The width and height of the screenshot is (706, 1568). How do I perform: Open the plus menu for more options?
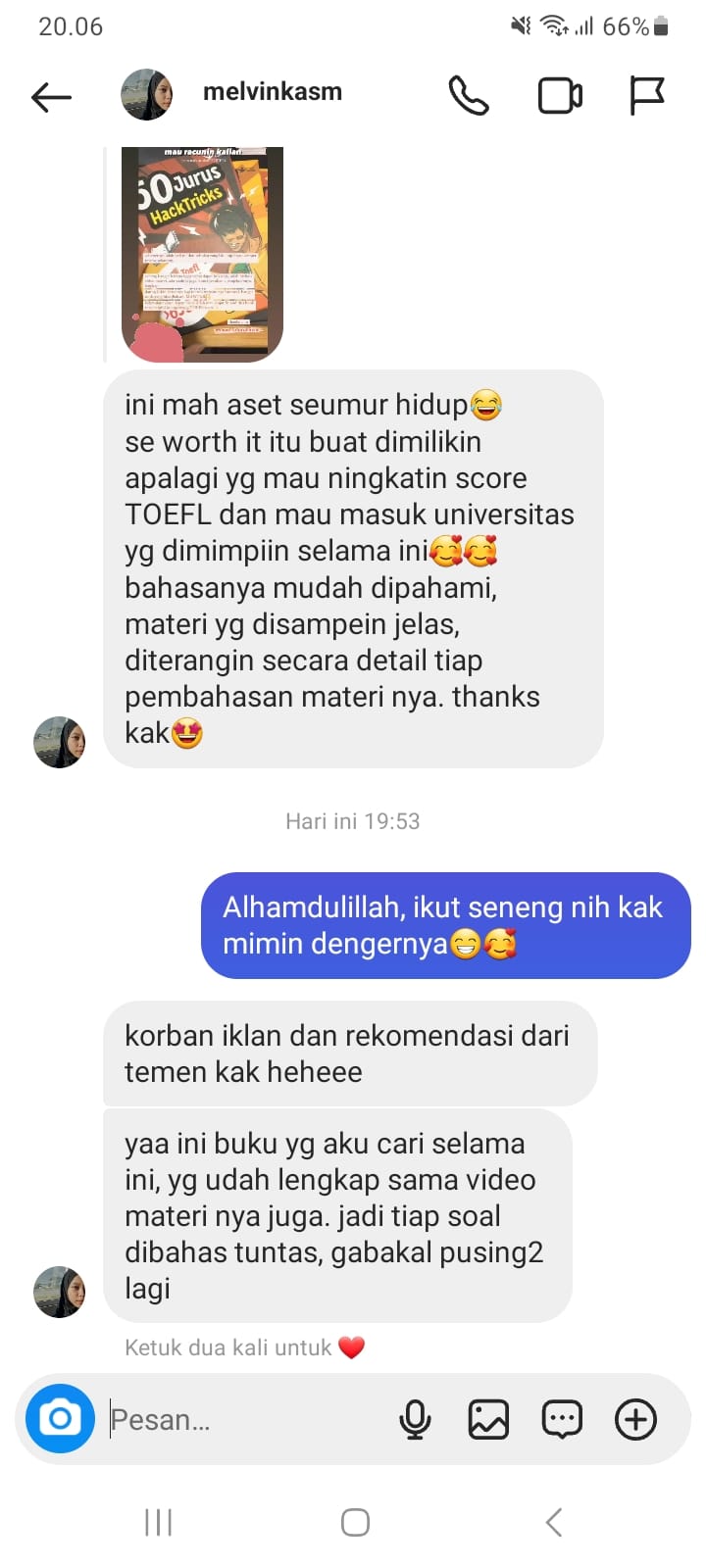[x=635, y=1419]
